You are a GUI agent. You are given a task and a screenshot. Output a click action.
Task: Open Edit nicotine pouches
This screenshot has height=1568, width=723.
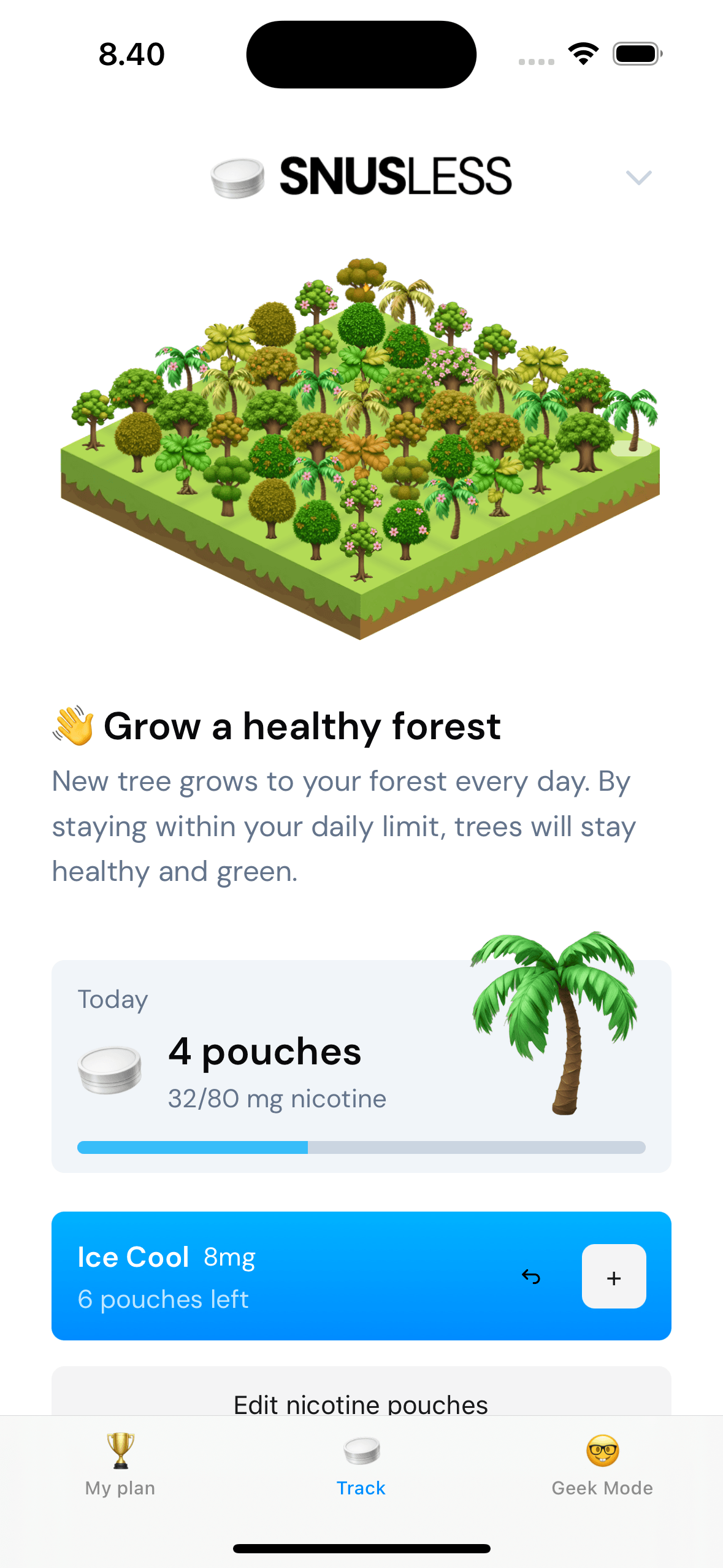pyautogui.click(x=361, y=1402)
